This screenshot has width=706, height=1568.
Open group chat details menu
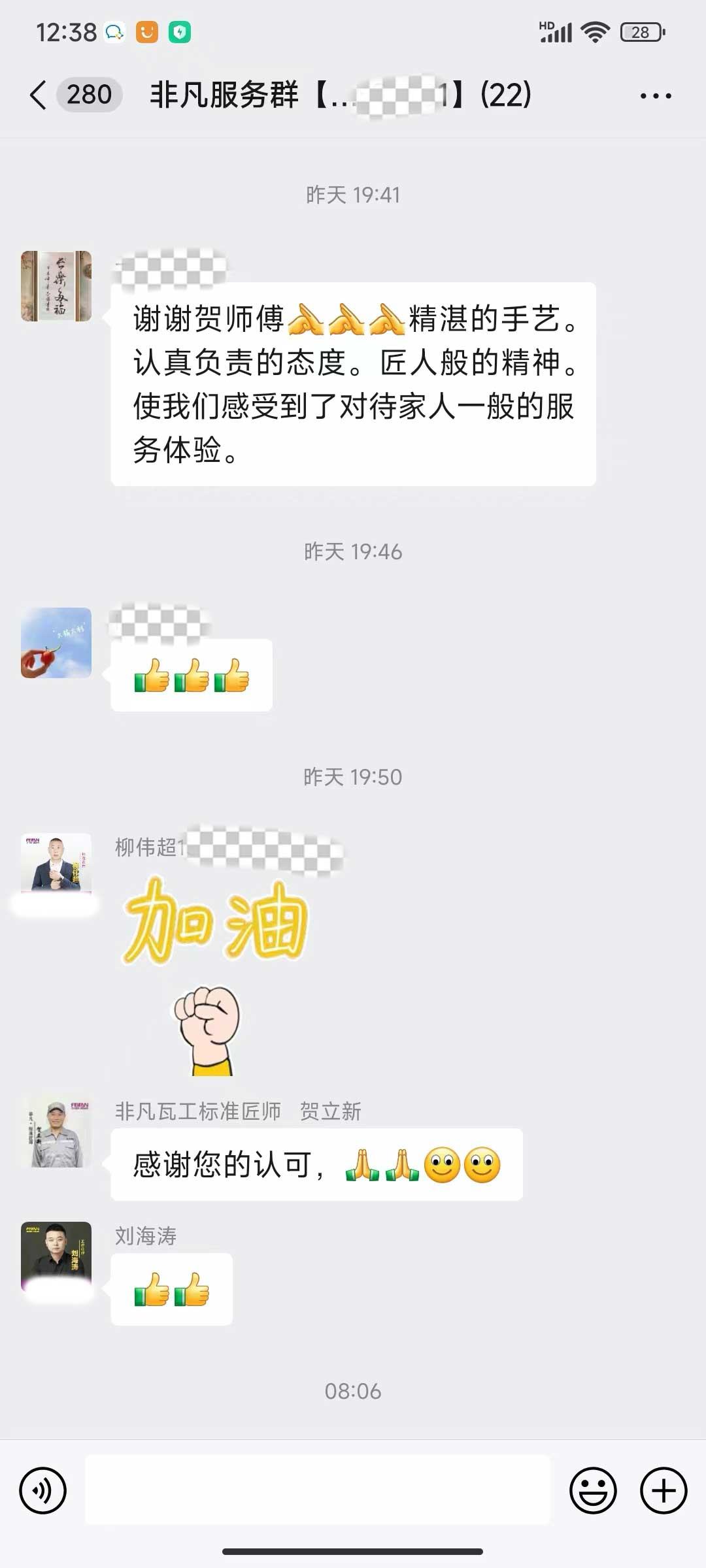tap(655, 96)
